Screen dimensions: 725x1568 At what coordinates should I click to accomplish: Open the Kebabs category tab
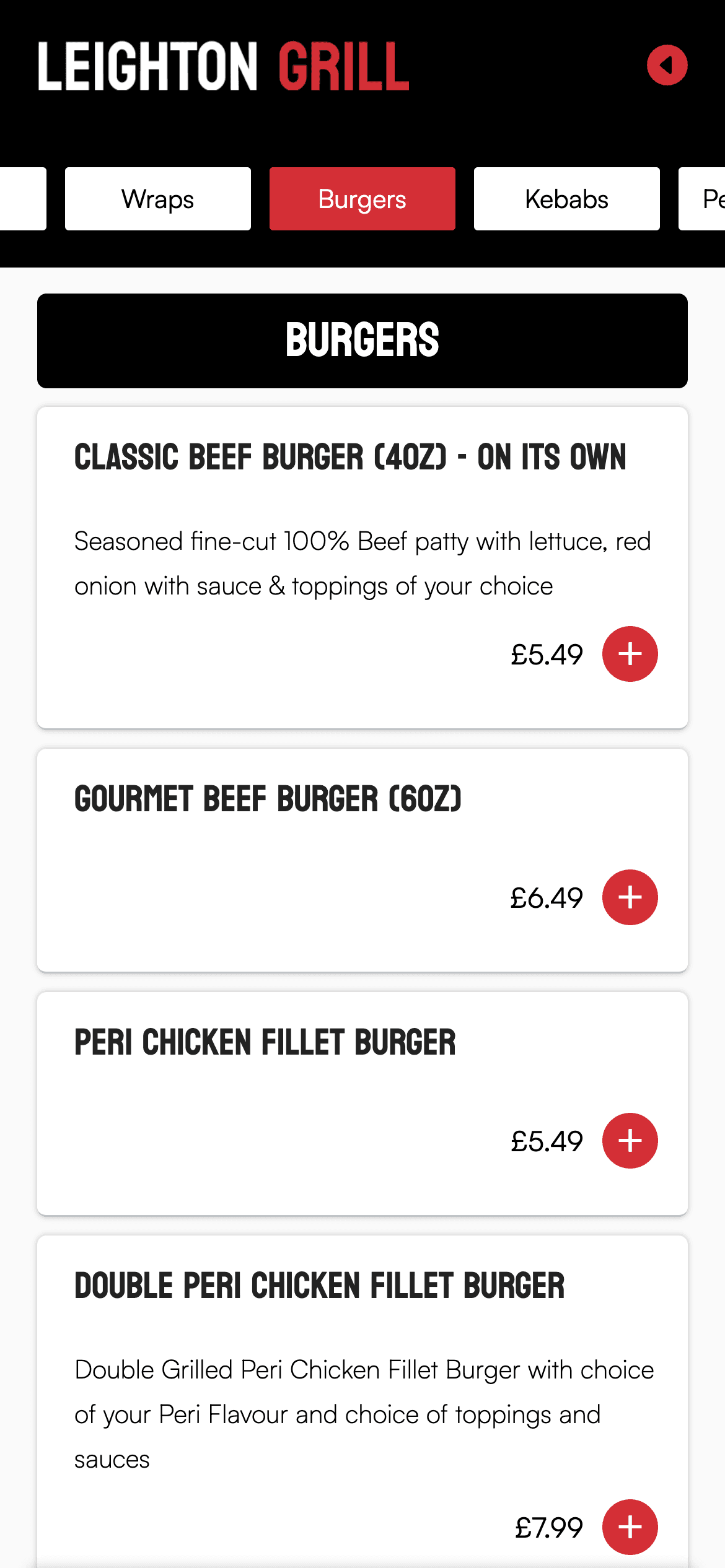click(x=567, y=199)
